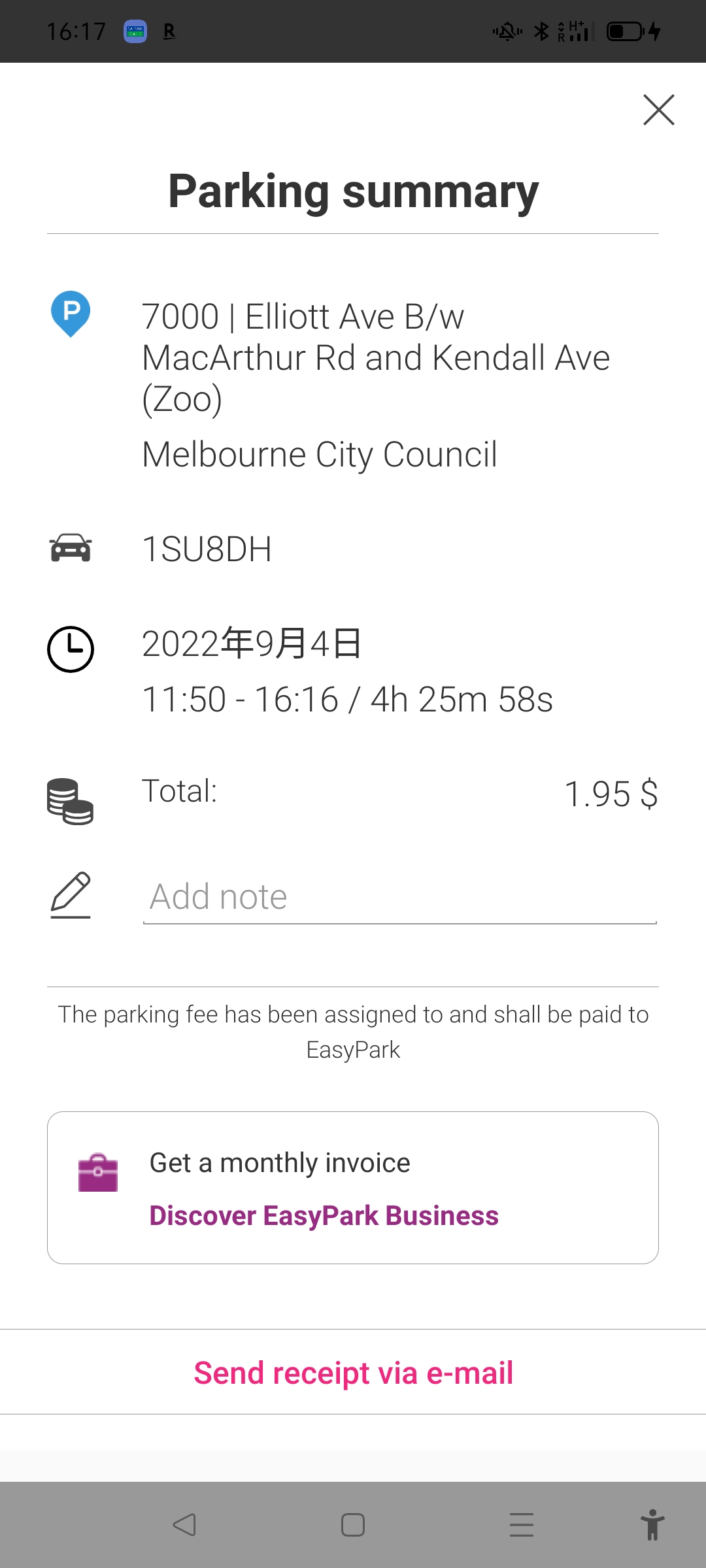
Task: Open Discover EasyPark Business card
Action: point(353,1188)
